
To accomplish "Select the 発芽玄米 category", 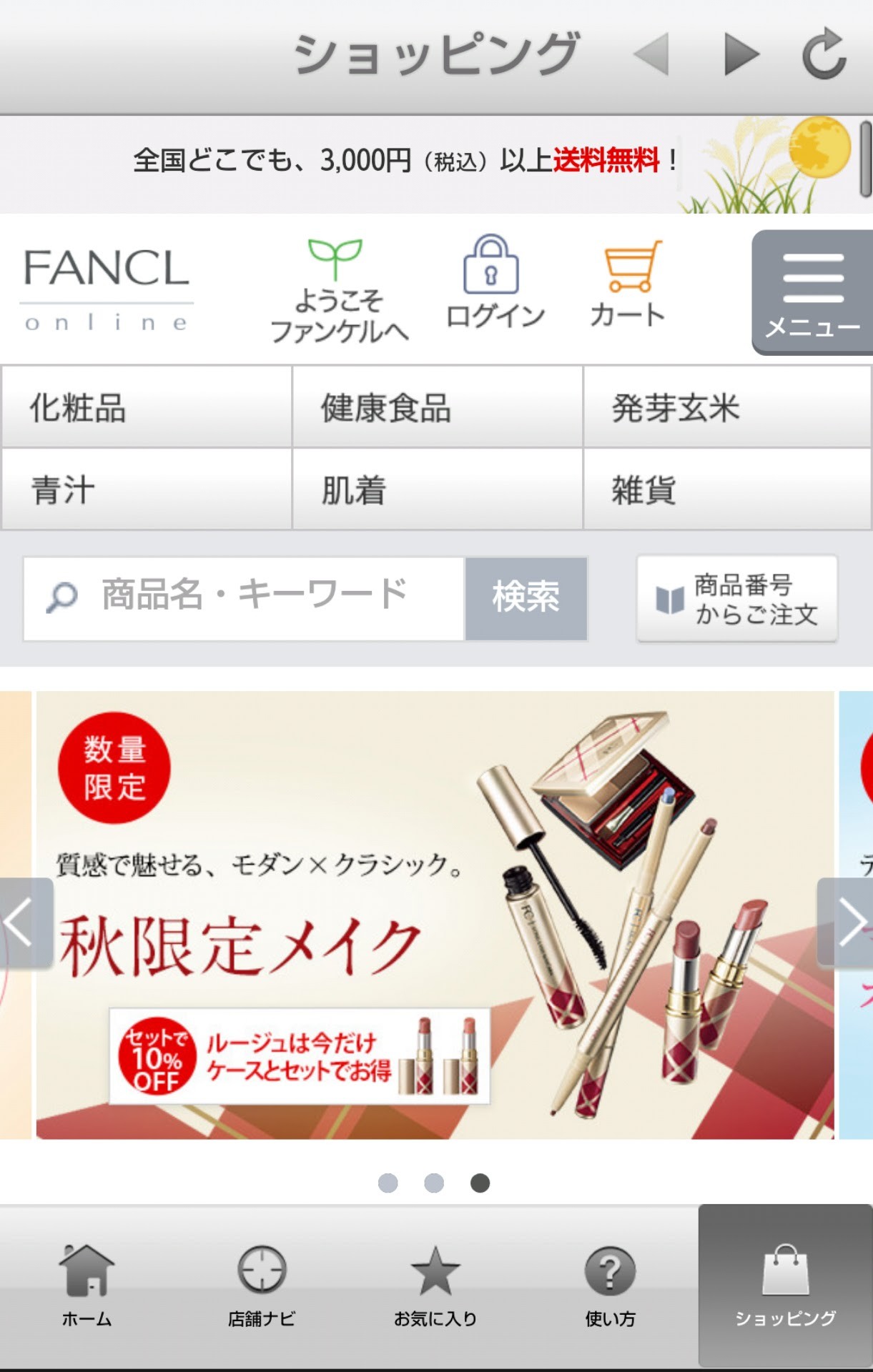I will (728, 407).
